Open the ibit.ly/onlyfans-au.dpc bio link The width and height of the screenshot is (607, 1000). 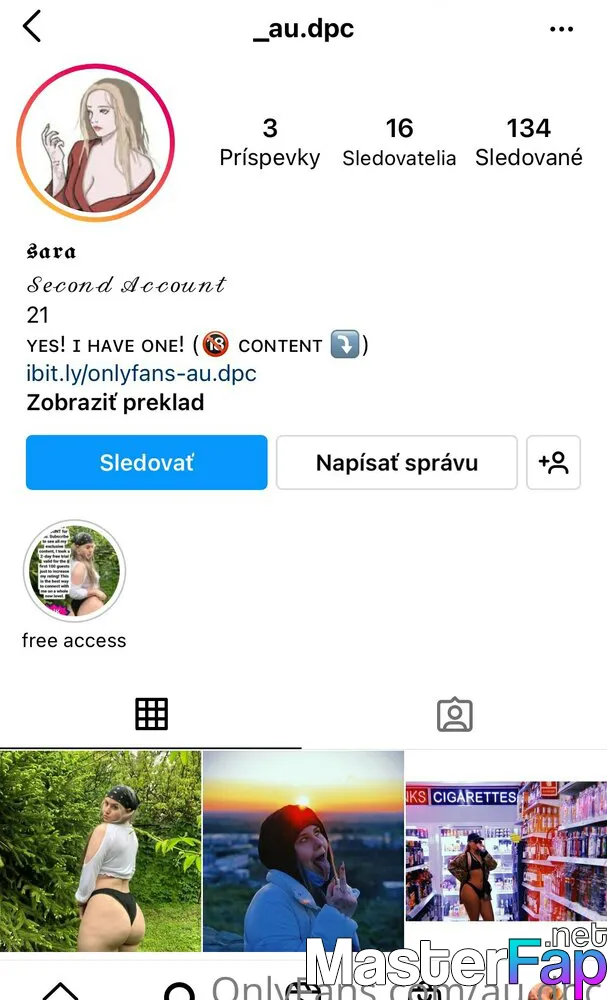coord(141,373)
